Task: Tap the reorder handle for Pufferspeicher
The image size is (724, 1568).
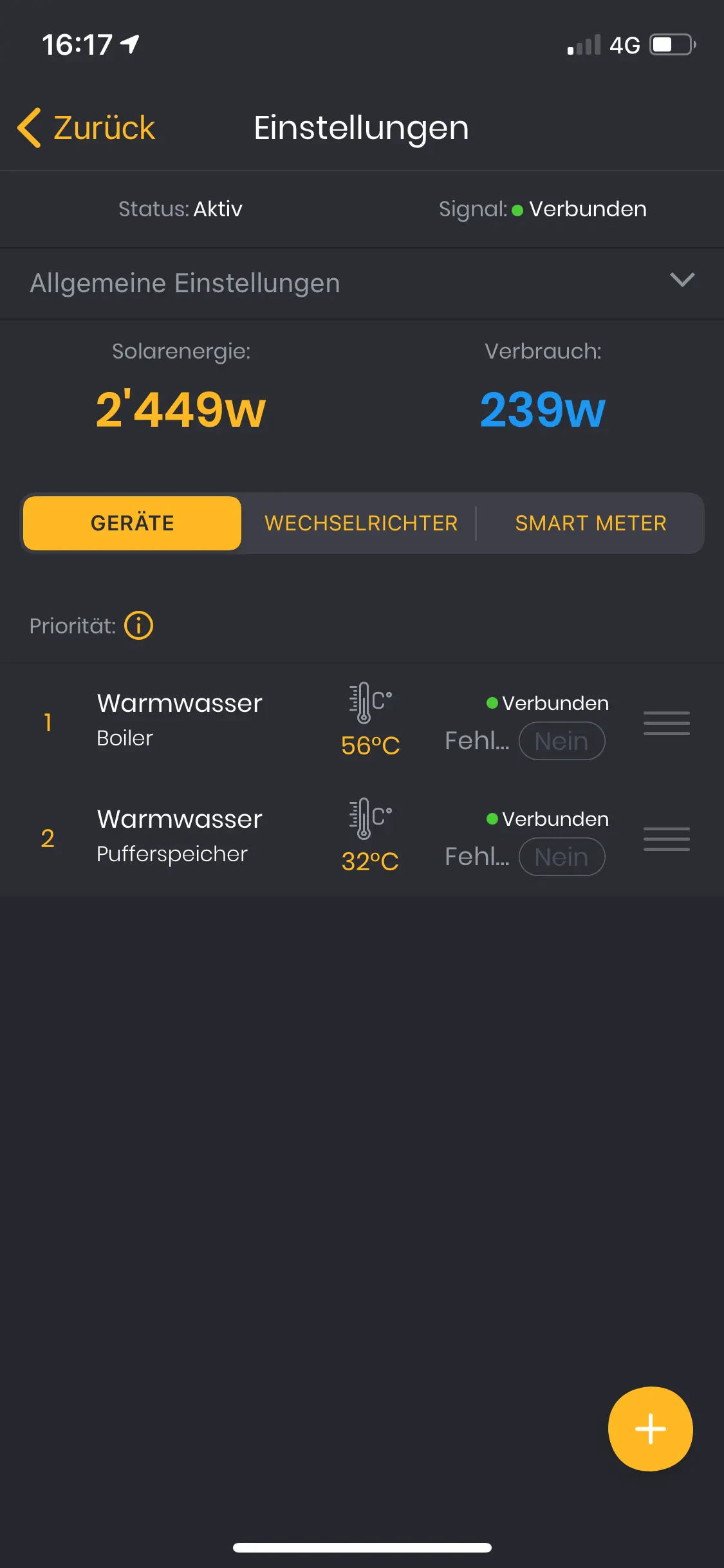Action: [667, 839]
